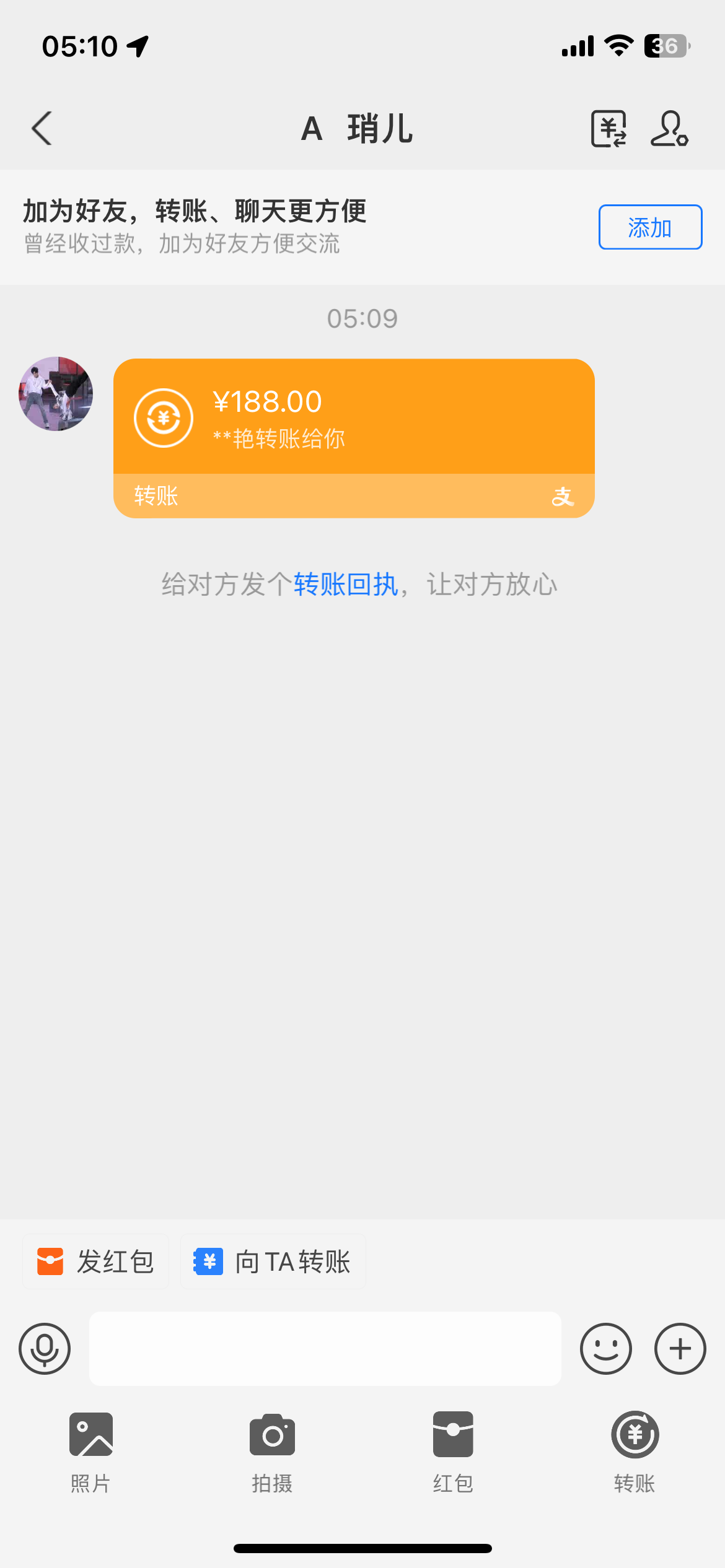Viewport: 725px width, 1568px height.
Task: Switch to voice input microphone
Action: pyautogui.click(x=45, y=1348)
